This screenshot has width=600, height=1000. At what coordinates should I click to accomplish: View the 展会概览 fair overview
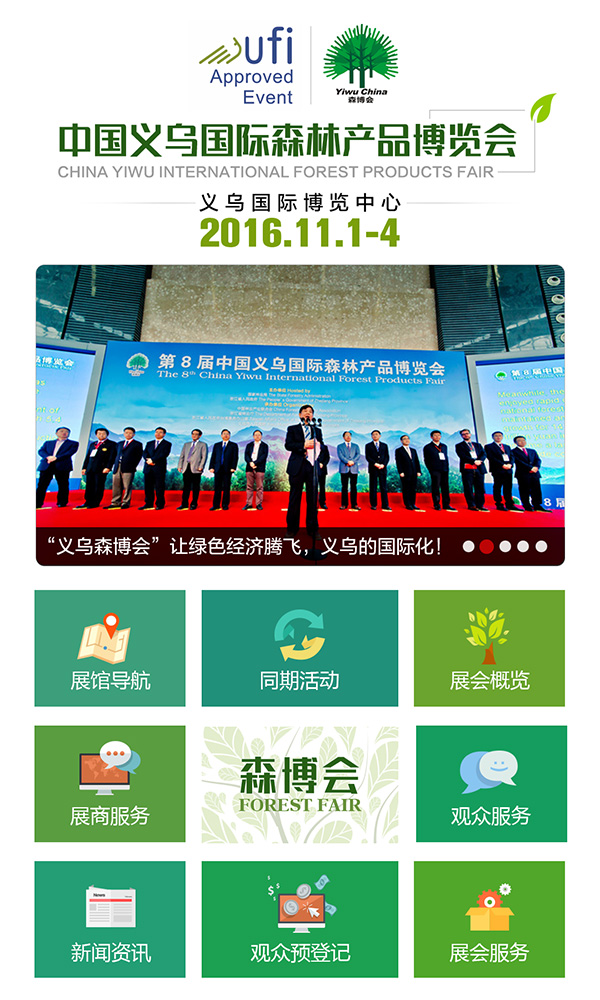[x=489, y=648]
